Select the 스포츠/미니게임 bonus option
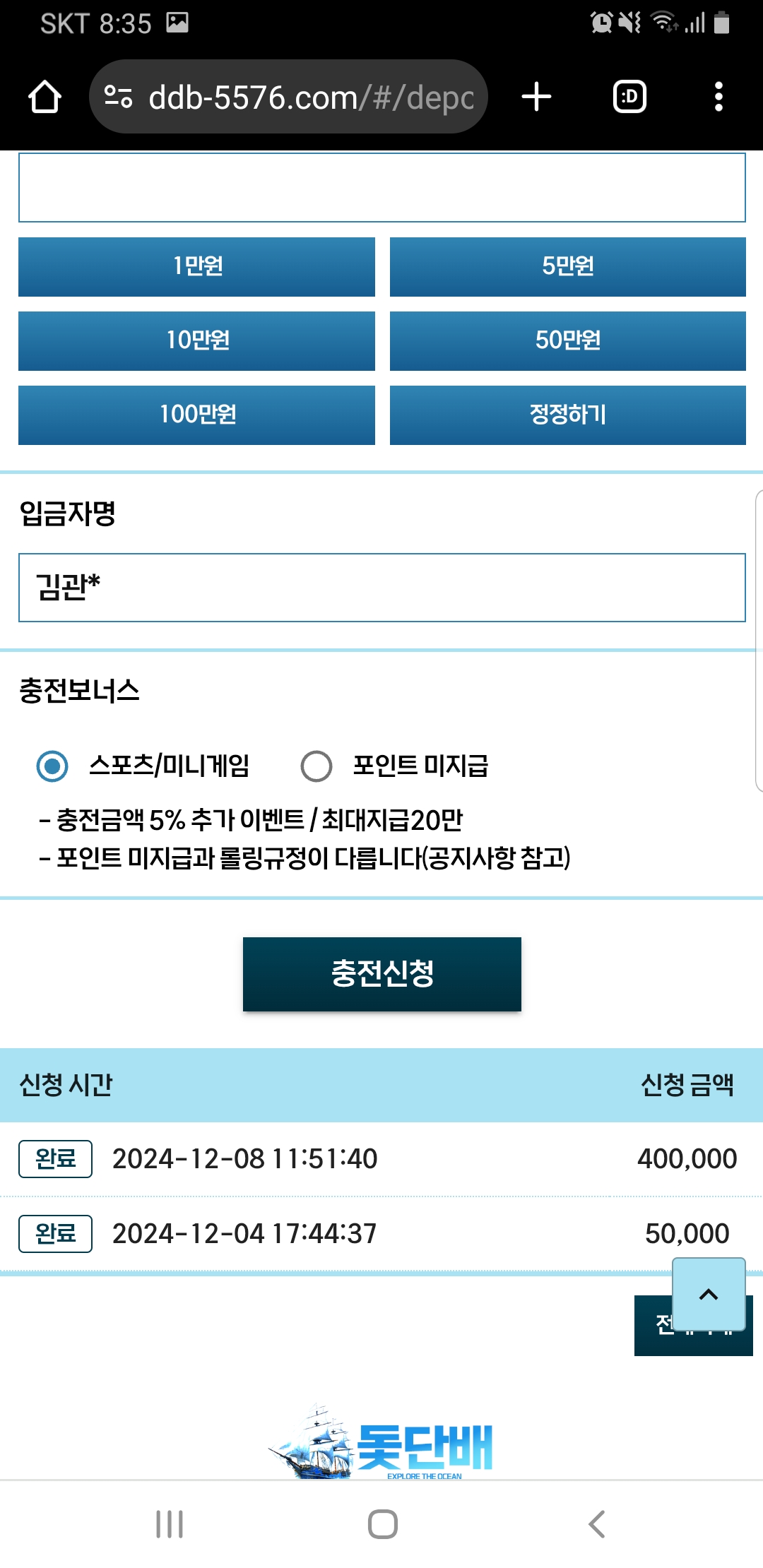The image size is (763, 1568). pos(52,766)
